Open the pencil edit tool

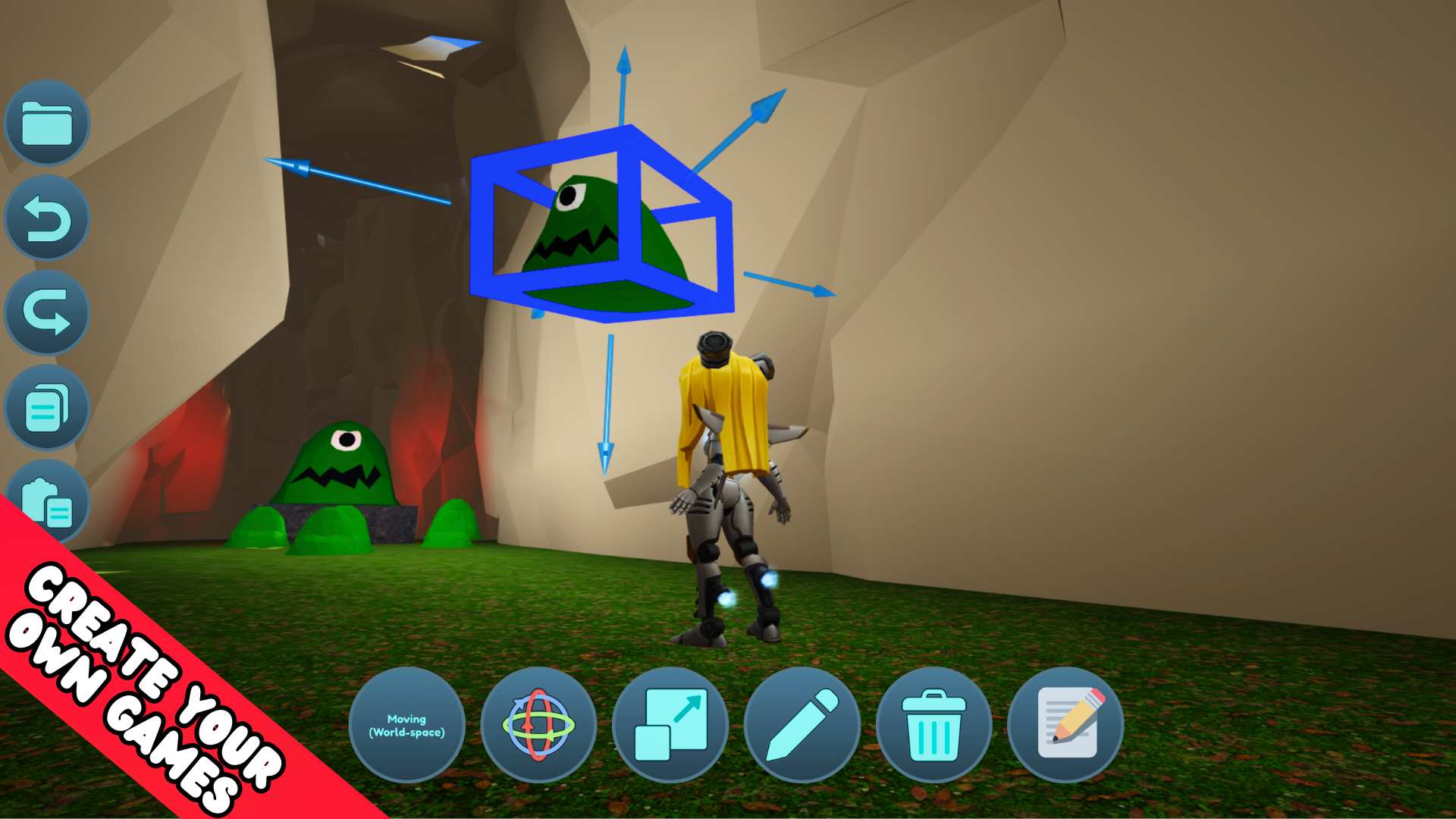pos(802,725)
